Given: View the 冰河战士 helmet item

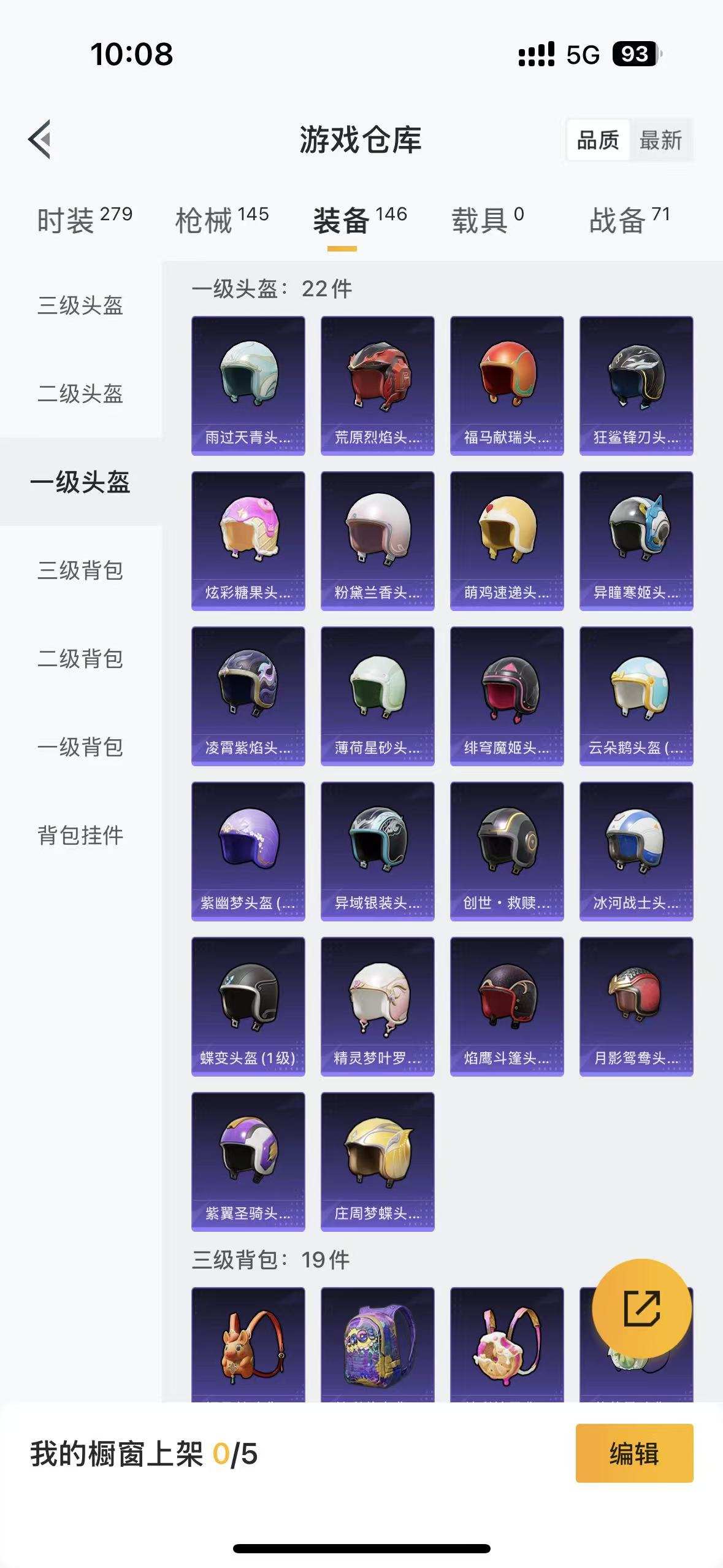Looking at the screenshot, I should (636, 851).
